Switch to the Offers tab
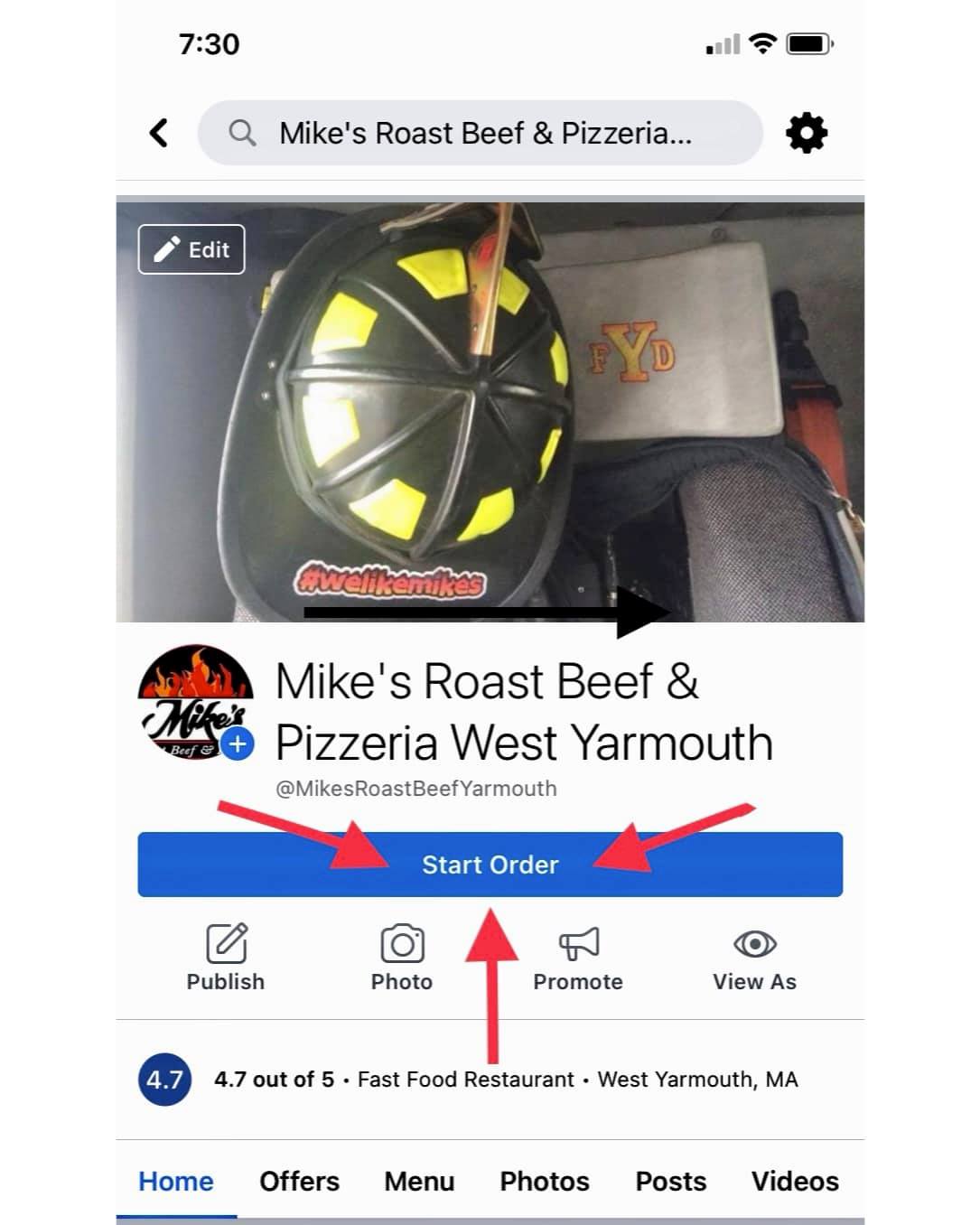The width and height of the screenshot is (980, 1225). [299, 1181]
